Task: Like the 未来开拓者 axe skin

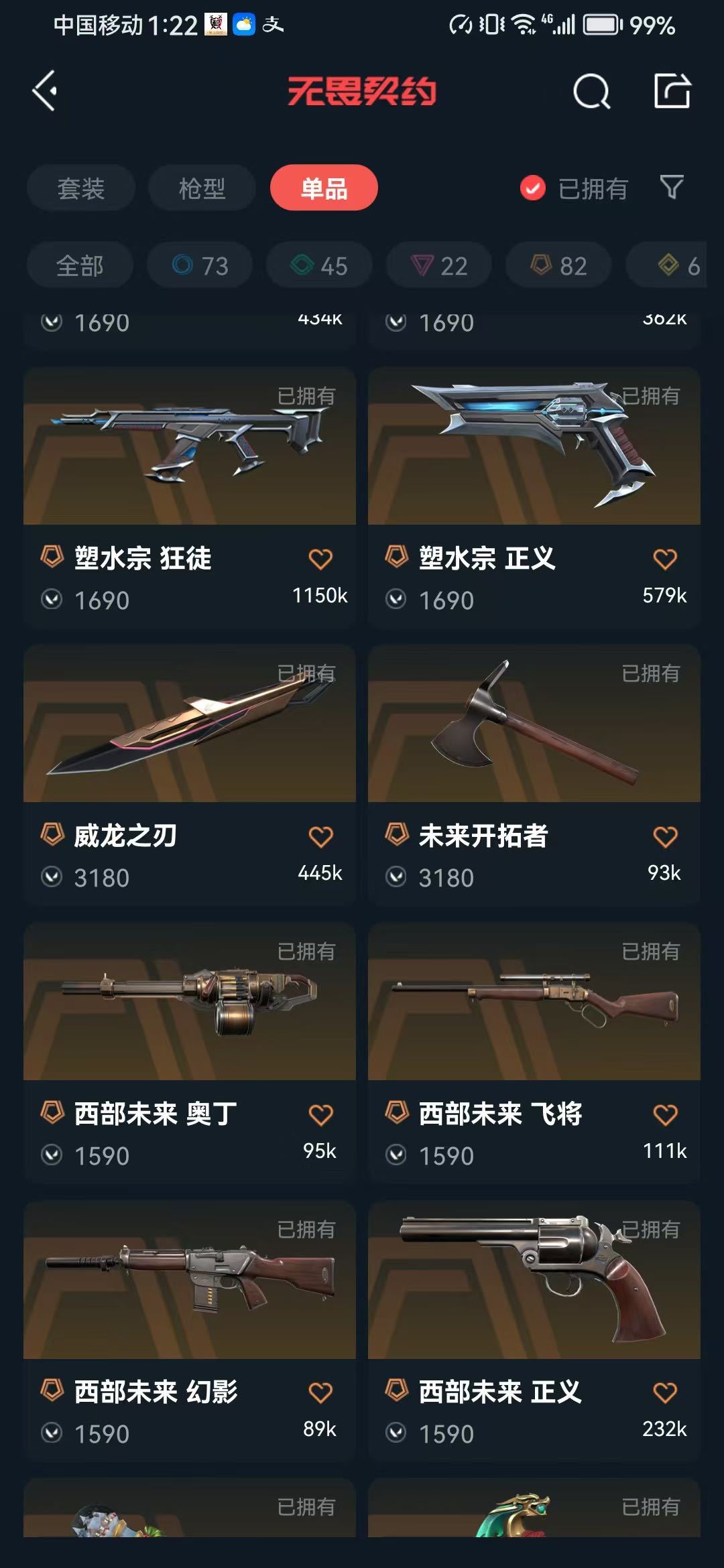Action: pos(665,836)
